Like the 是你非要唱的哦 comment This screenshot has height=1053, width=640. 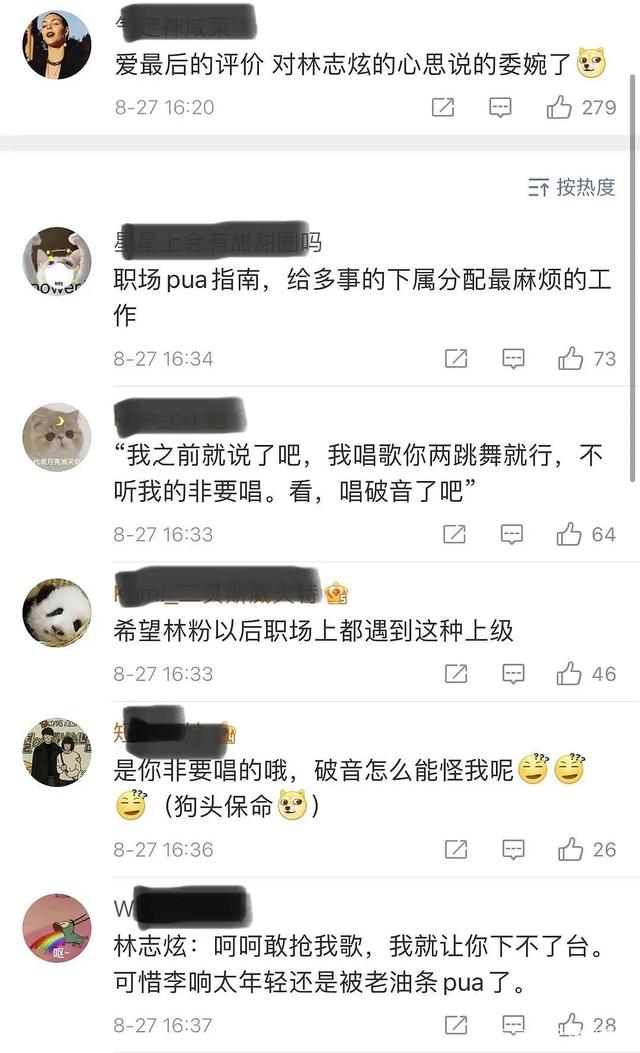[x=571, y=850]
